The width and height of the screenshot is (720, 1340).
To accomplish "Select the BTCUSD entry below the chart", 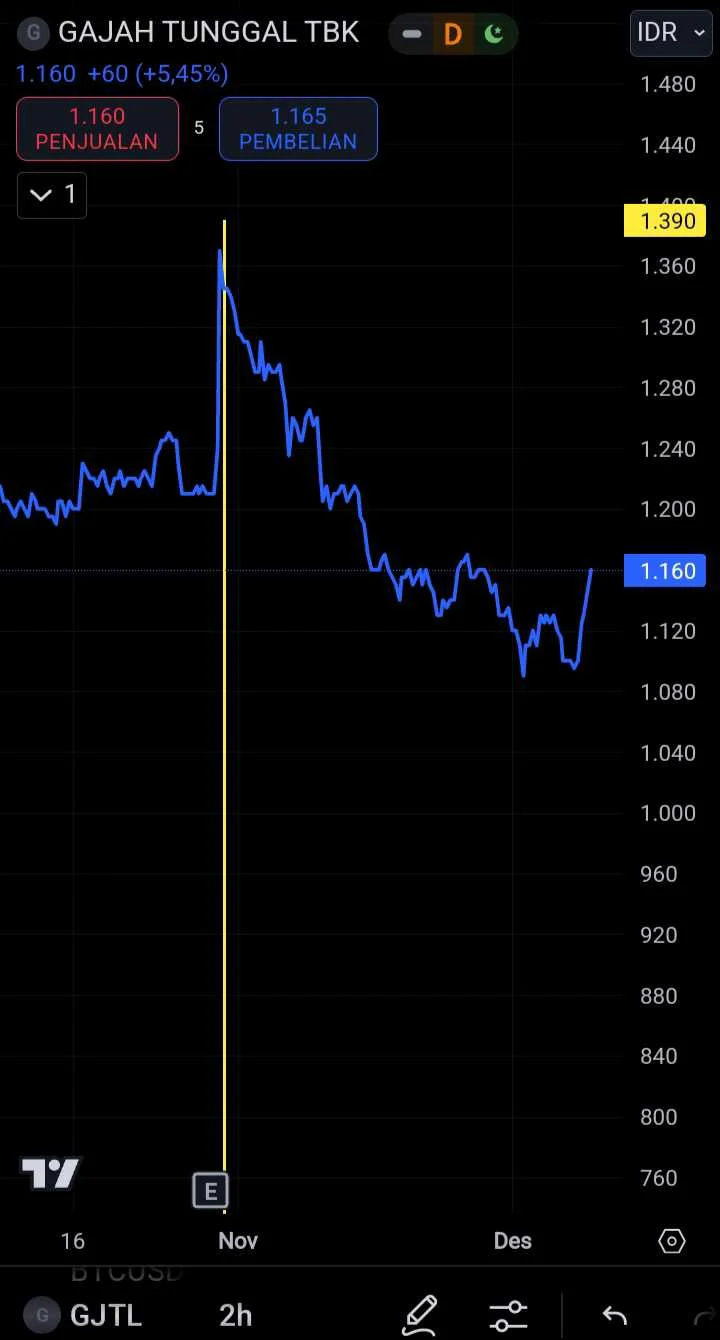I will point(125,1271).
